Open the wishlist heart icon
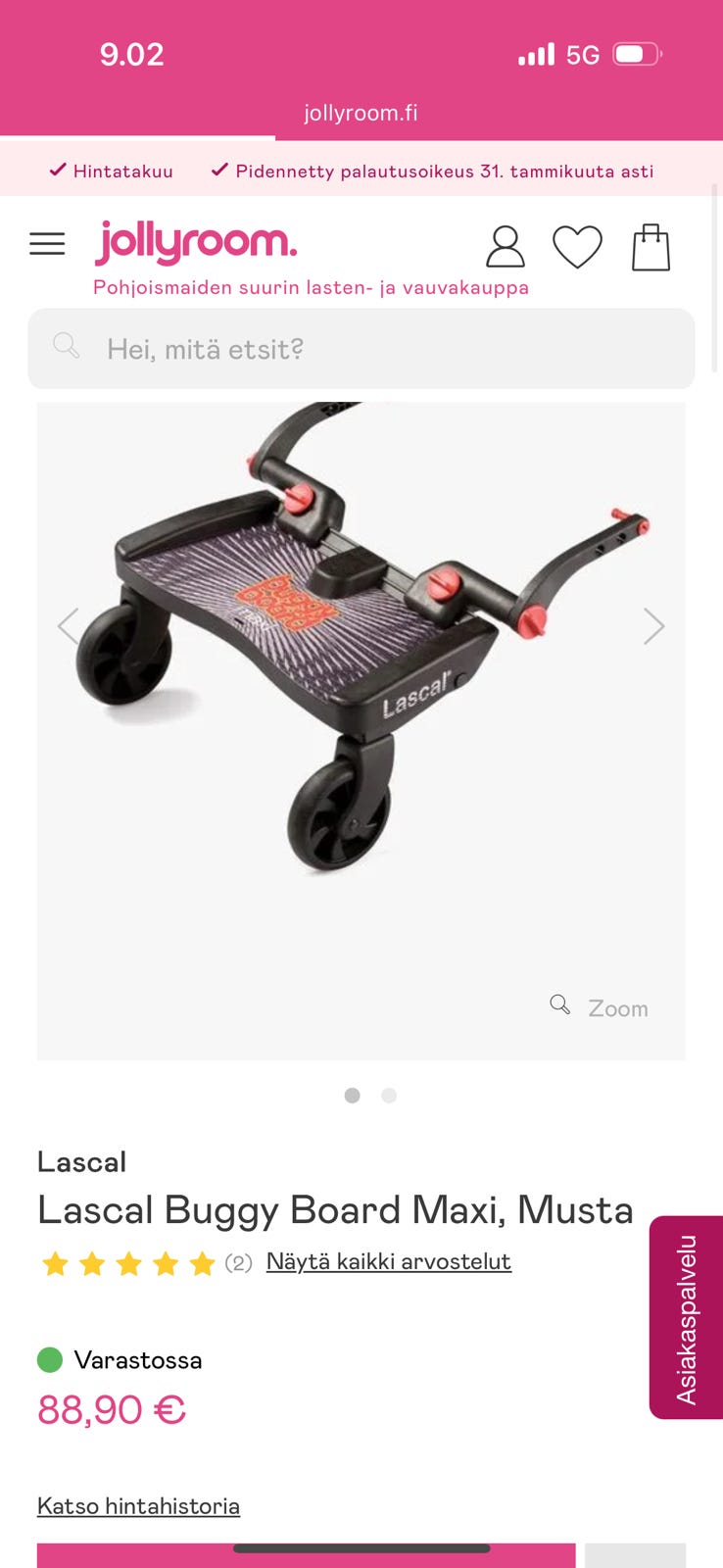Image resolution: width=723 pixels, height=1568 pixels. tap(577, 247)
